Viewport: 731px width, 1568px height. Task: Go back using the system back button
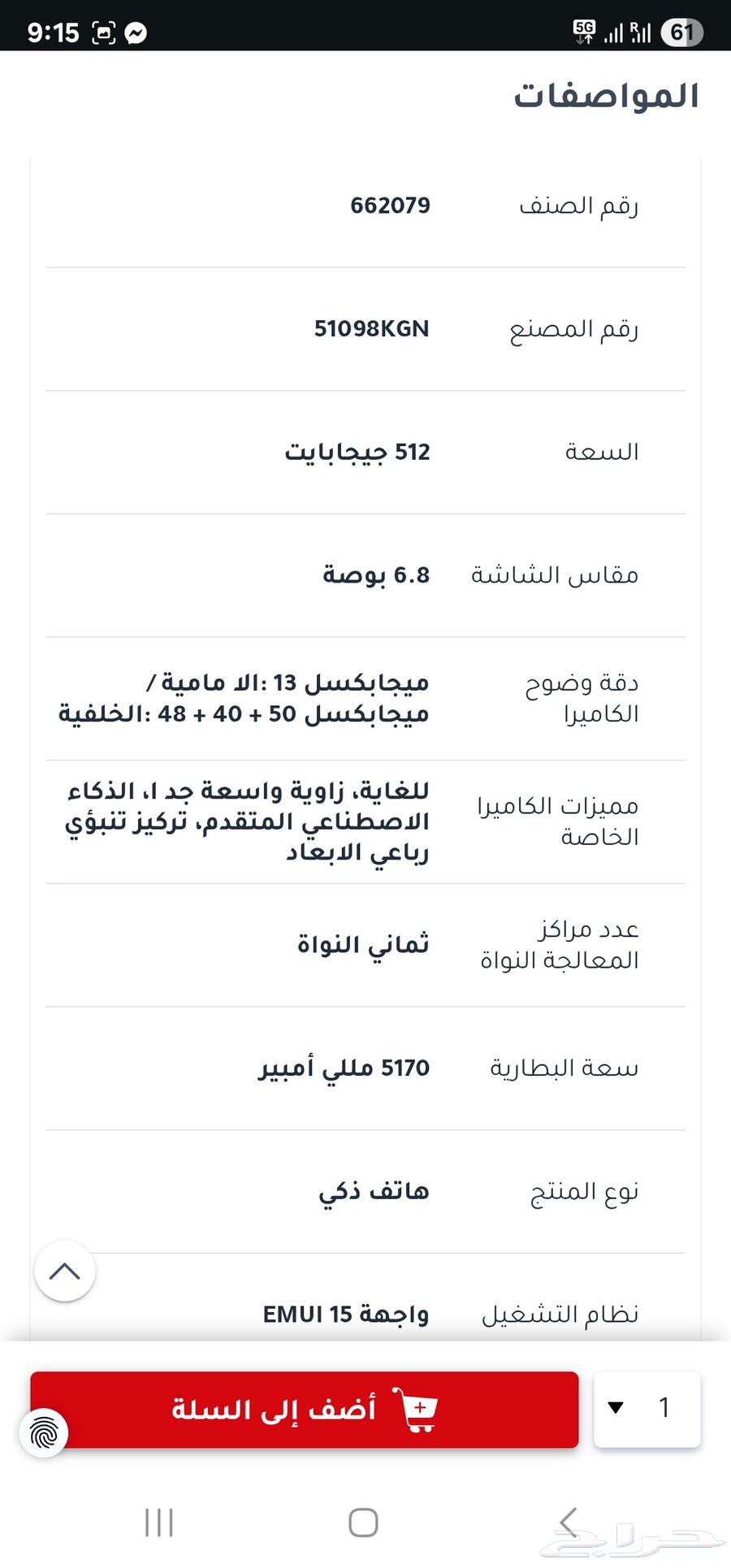click(x=569, y=1523)
